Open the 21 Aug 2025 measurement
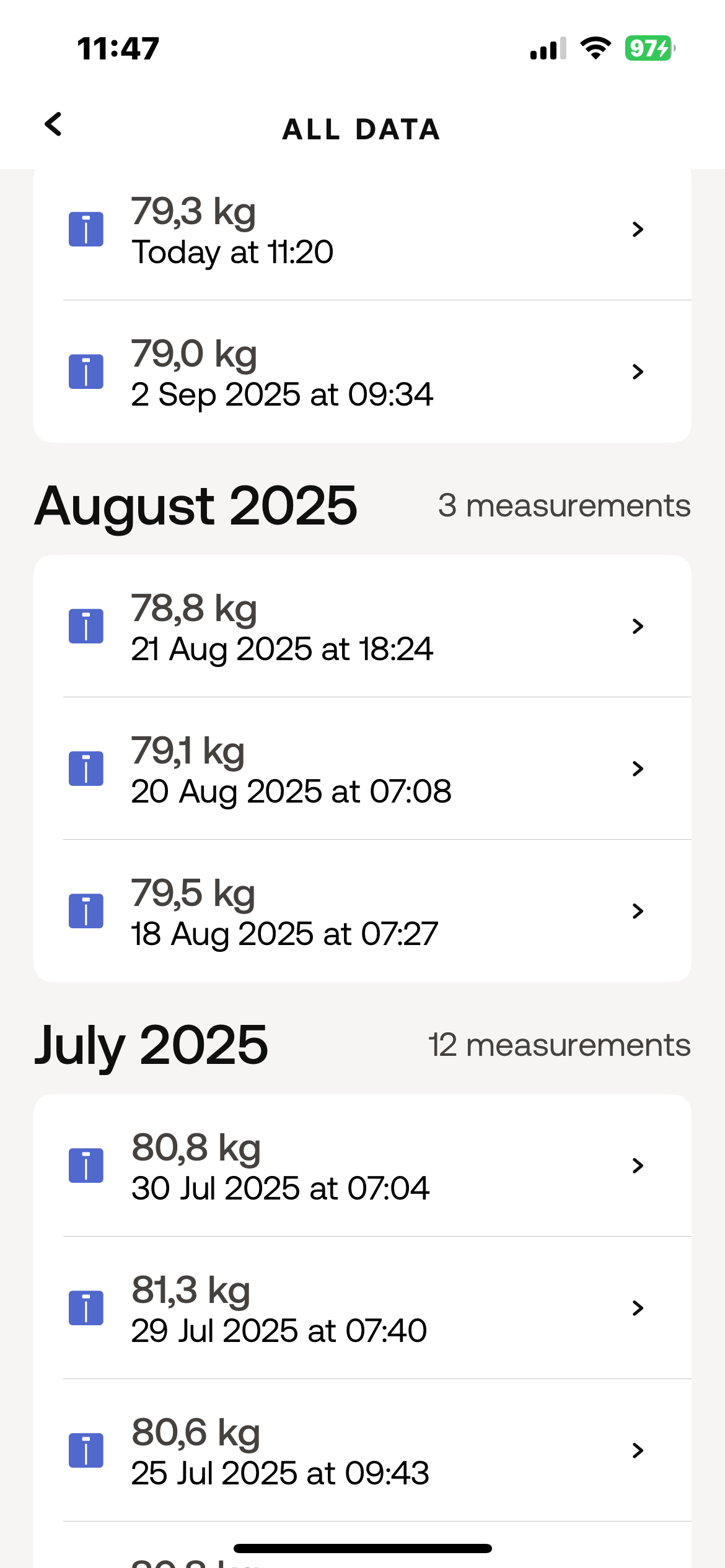Image resolution: width=725 pixels, height=1568 pixels. click(x=362, y=627)
